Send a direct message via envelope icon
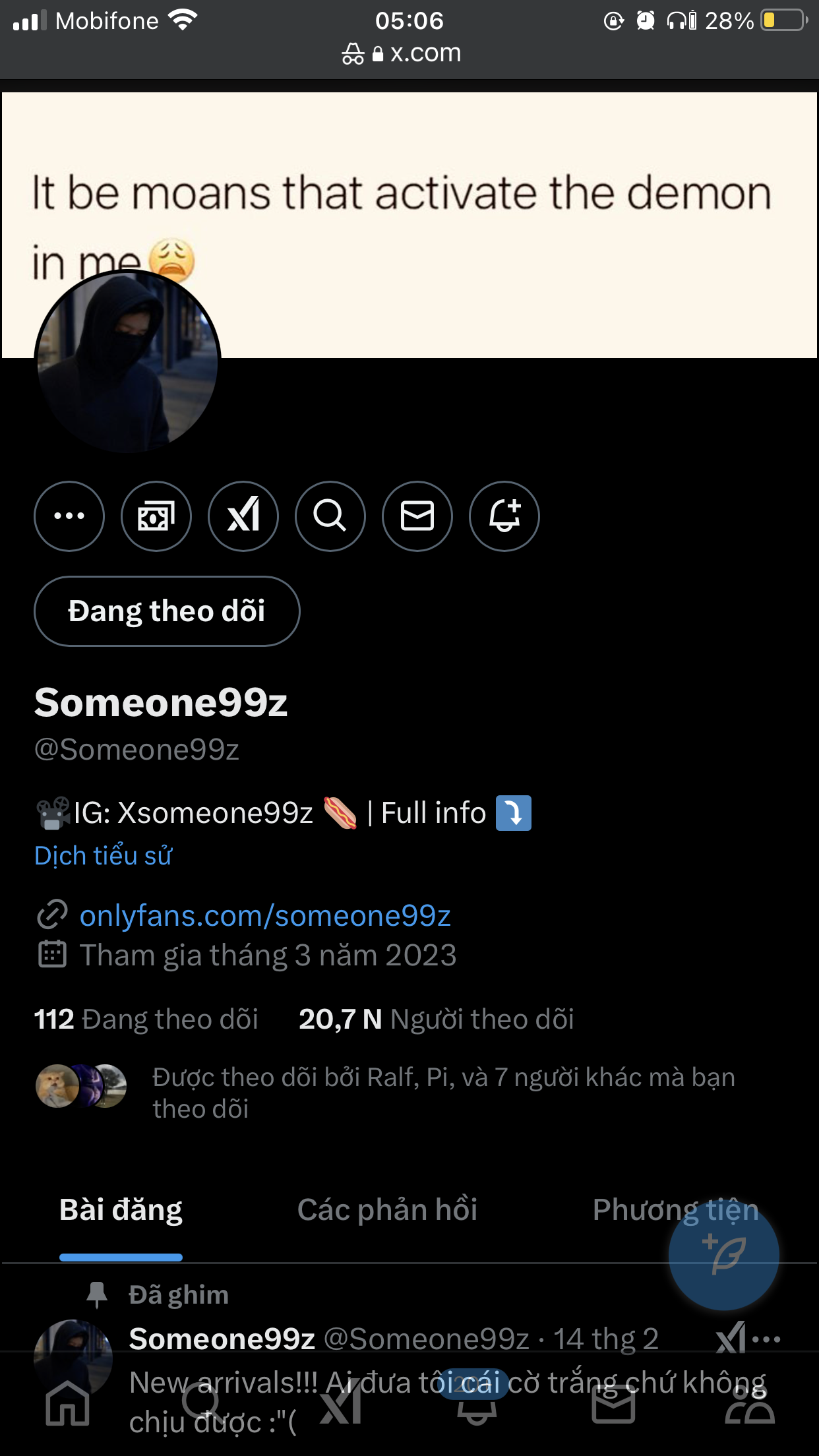The image size is (819, 1456). coord(417,516)
